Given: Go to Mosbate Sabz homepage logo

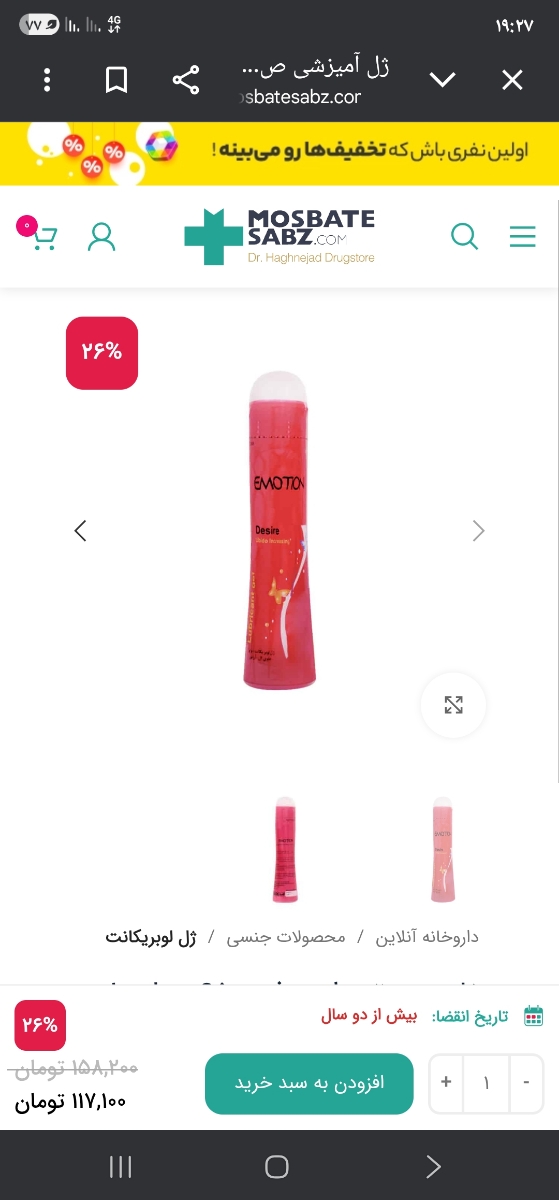Looking at the screenshot, I should [280, 237].
